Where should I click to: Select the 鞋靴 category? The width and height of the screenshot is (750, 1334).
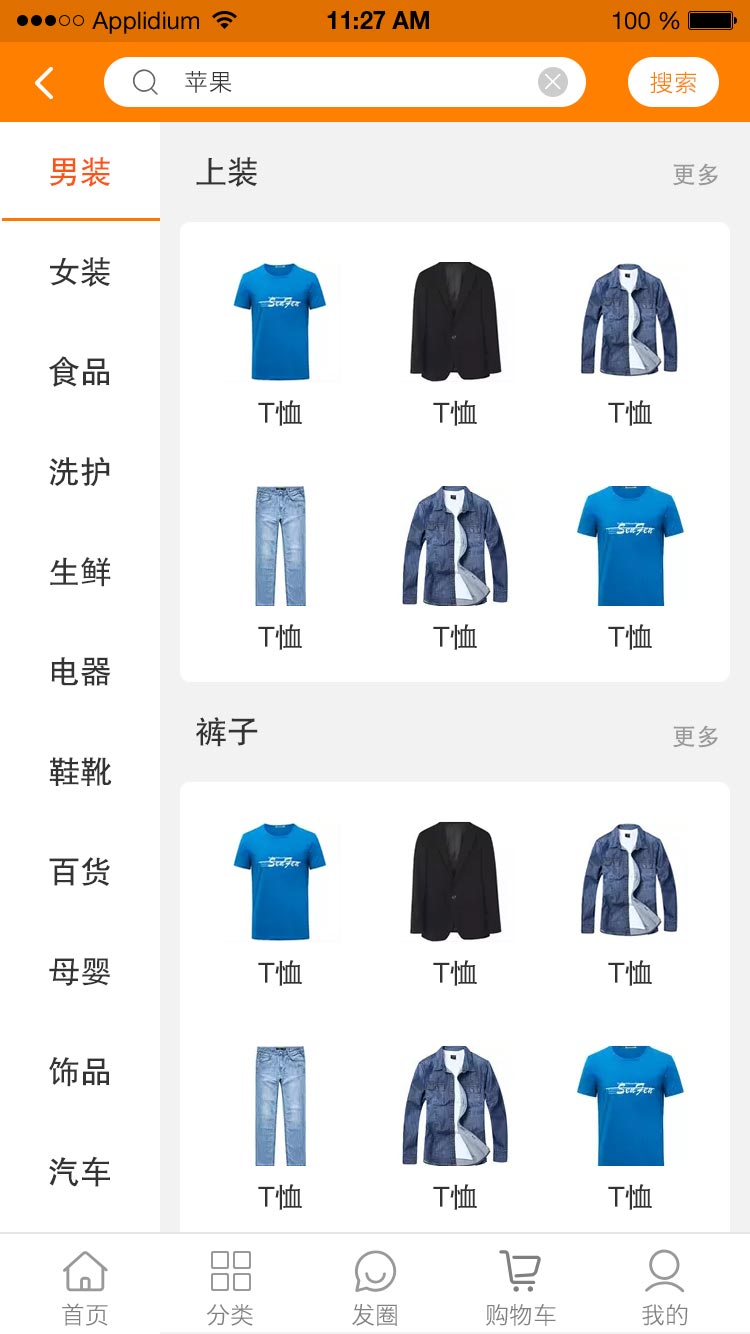80,772
